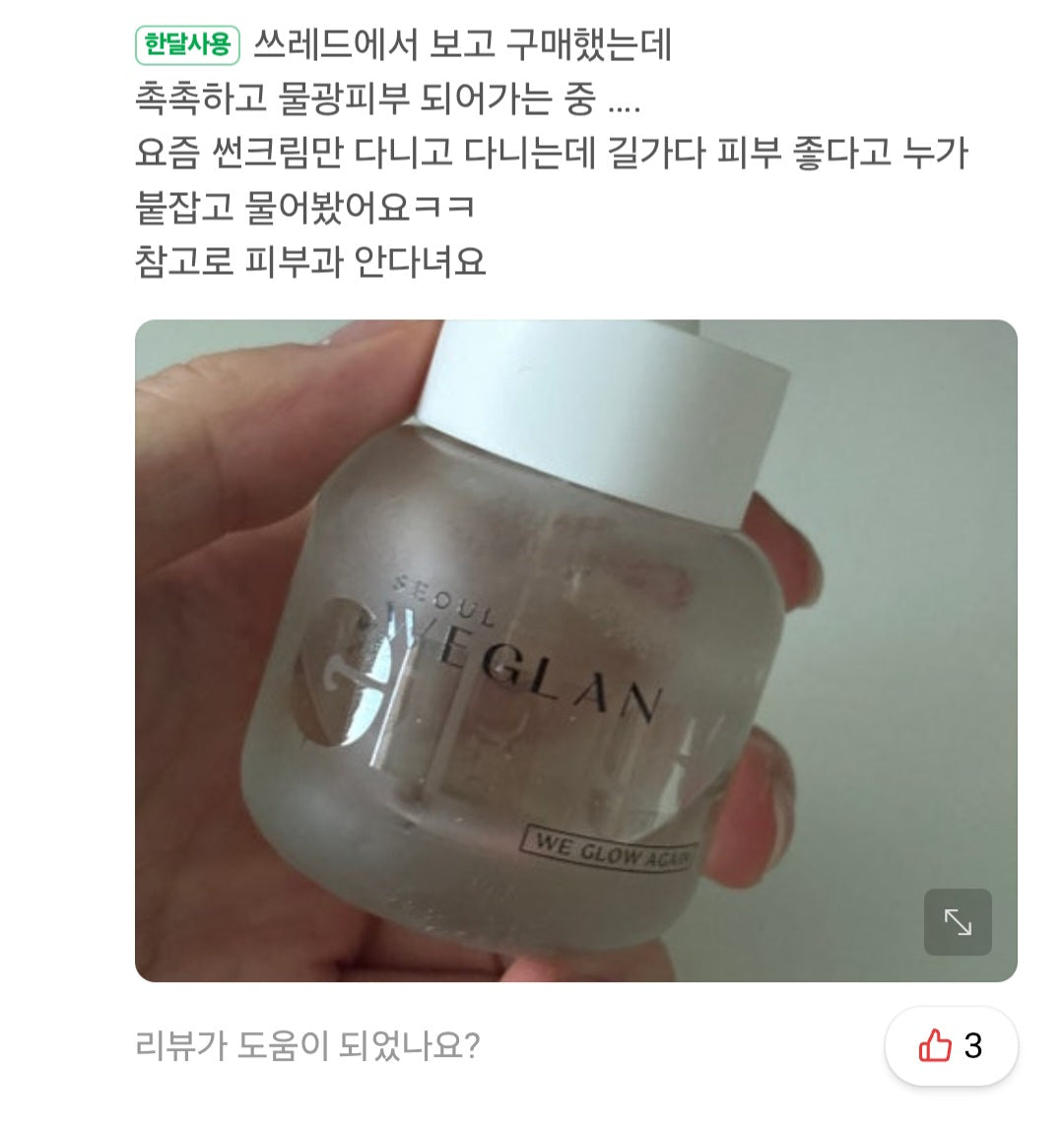This screenshot has width=1064, height=1124.
Task: Expand the review photo to full screen
Action: click(x=958, y=922)
